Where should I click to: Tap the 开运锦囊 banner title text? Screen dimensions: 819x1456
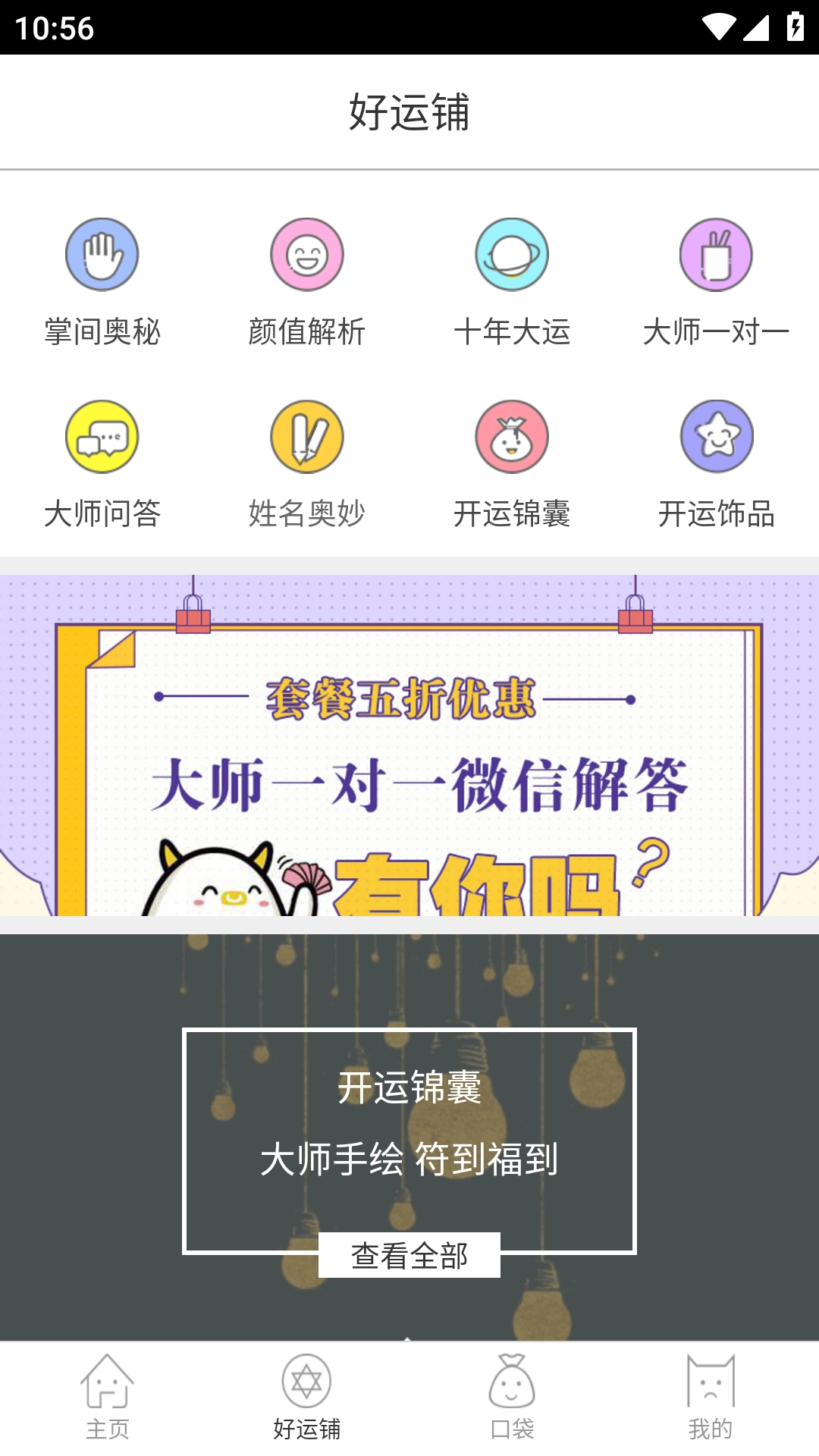pos(409,1087)
